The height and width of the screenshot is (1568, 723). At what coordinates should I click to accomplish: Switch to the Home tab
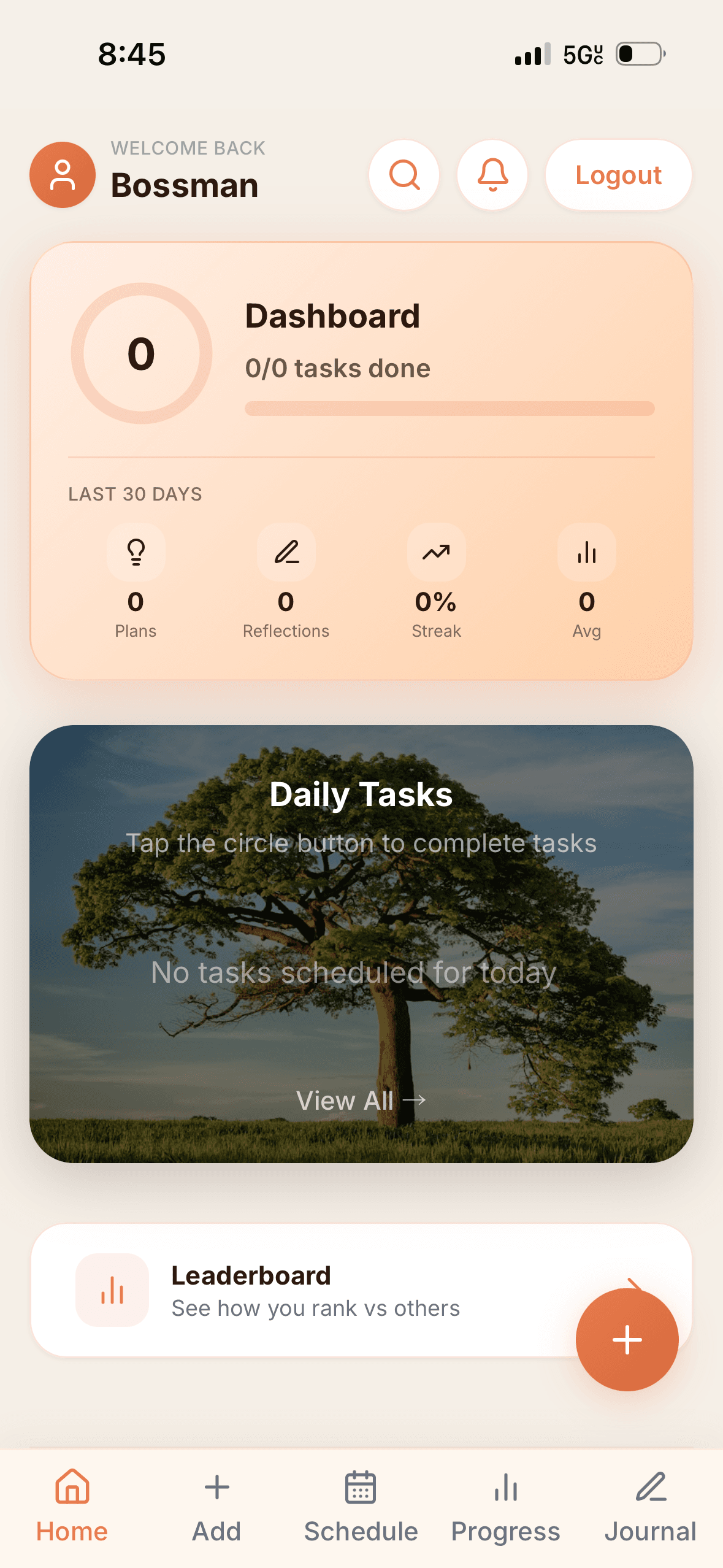tap(72, 1506)
